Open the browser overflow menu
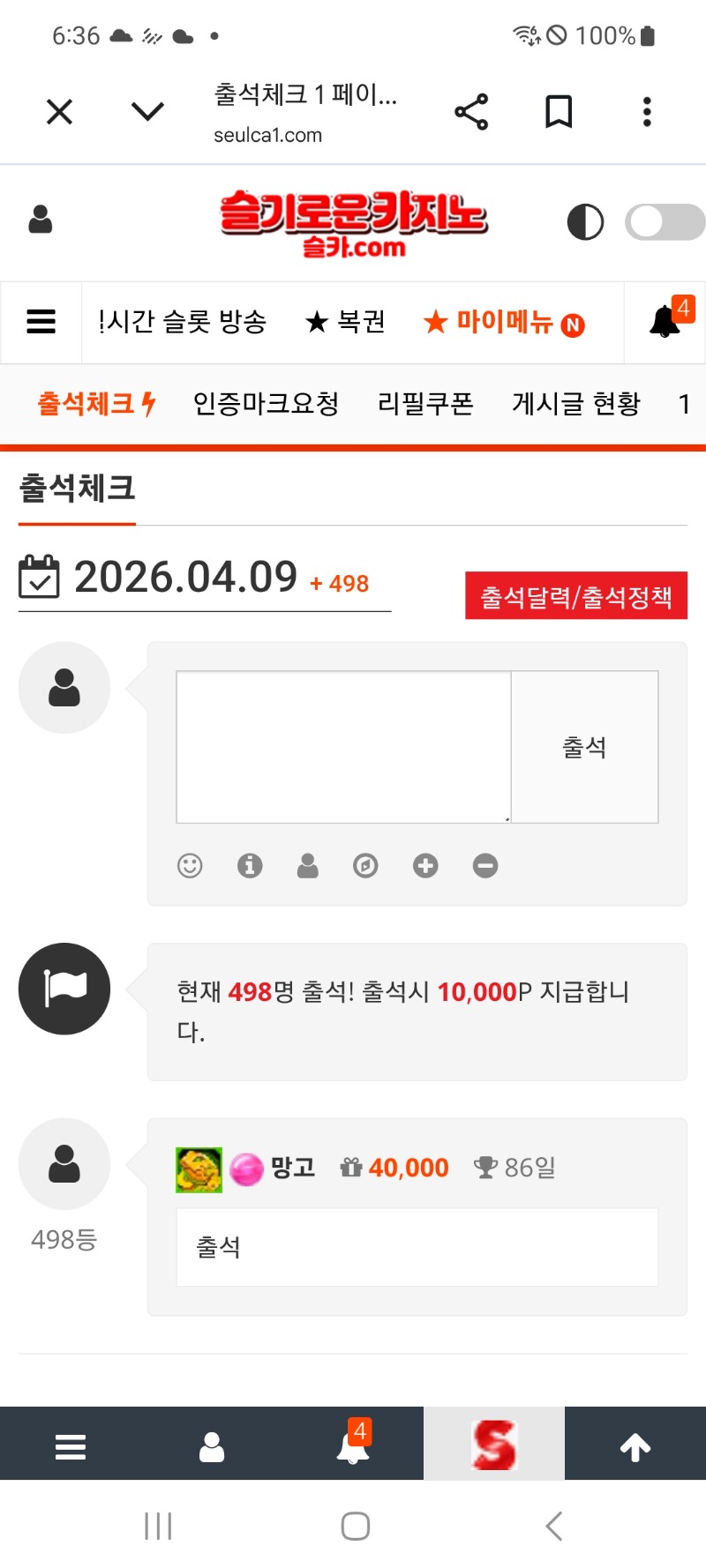 (647, 112)
